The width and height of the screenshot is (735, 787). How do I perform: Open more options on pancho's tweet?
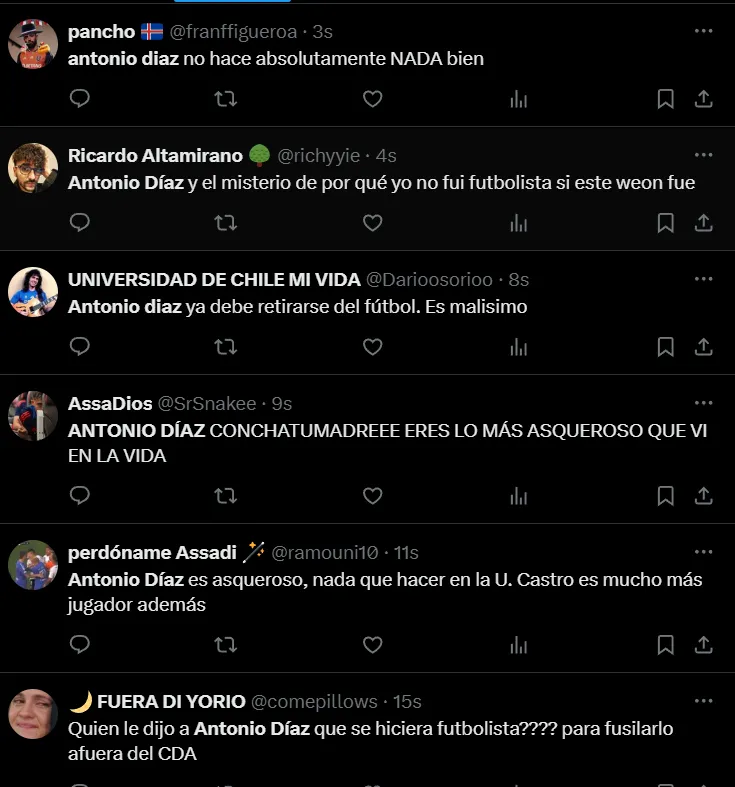(x=703, y=31)
